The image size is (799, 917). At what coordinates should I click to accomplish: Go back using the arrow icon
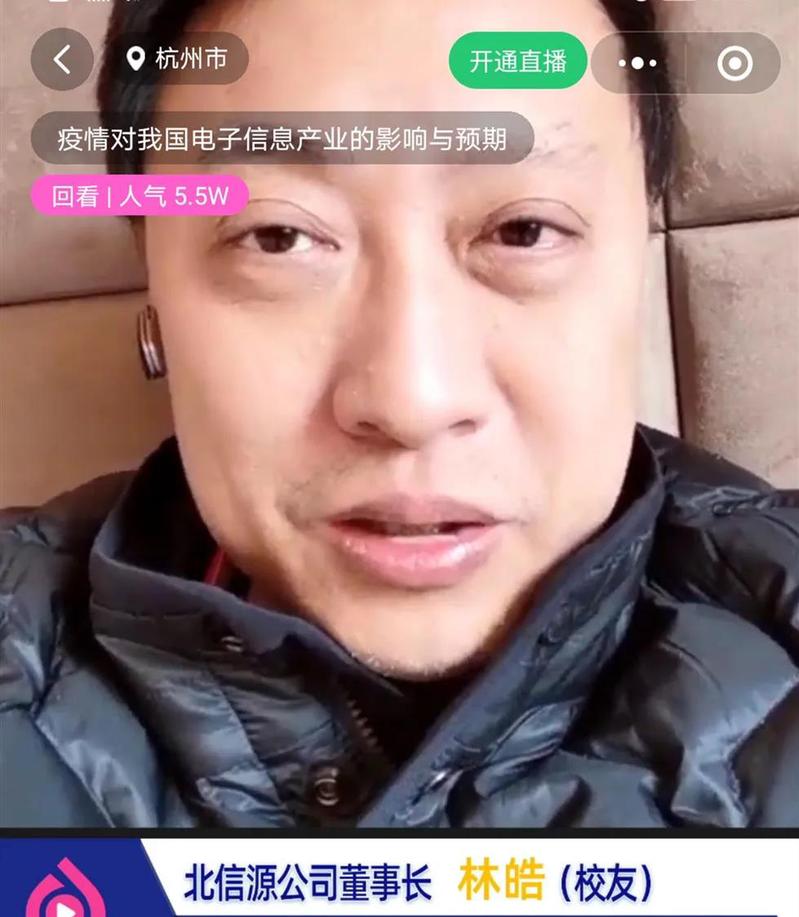pos(62,60)
